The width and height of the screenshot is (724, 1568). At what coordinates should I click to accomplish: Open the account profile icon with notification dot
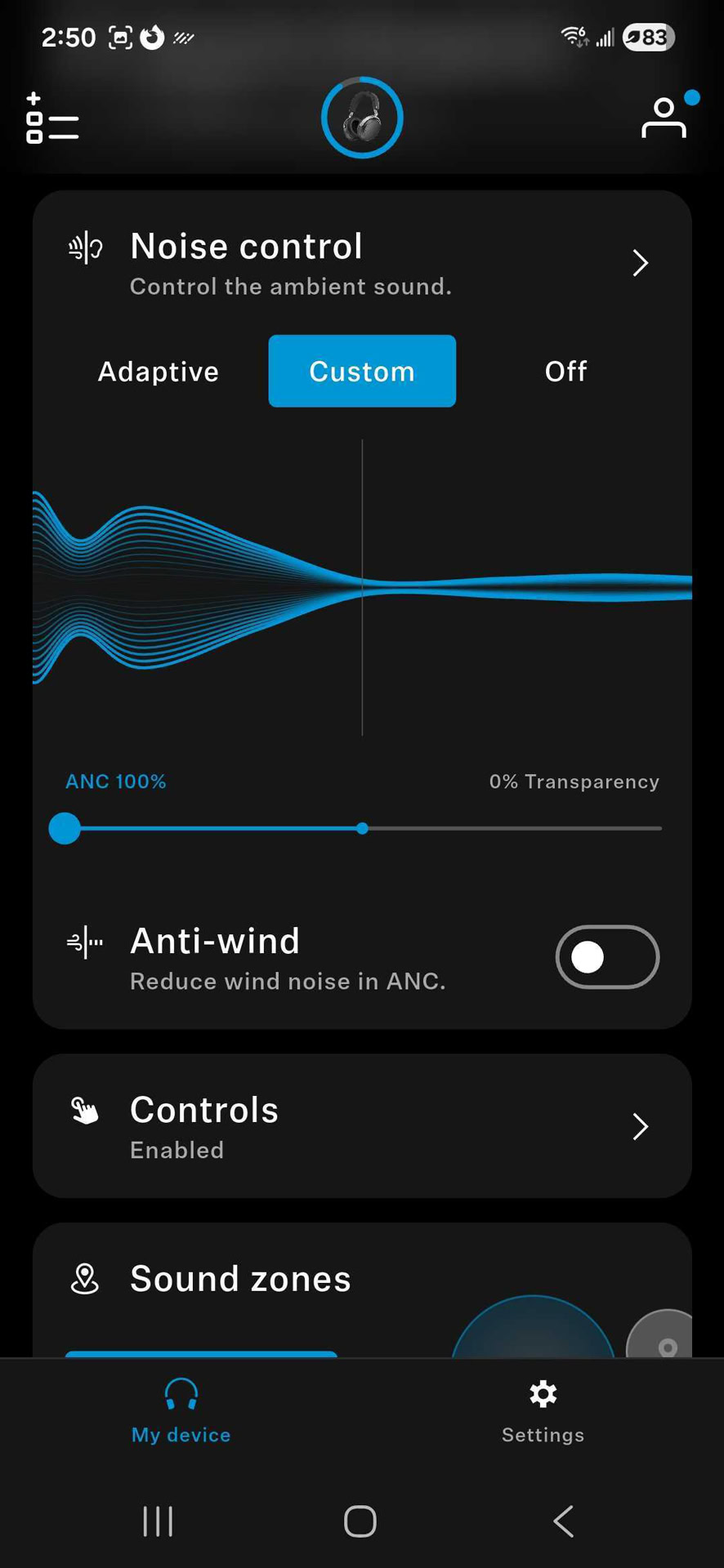[x=664, y=119]
